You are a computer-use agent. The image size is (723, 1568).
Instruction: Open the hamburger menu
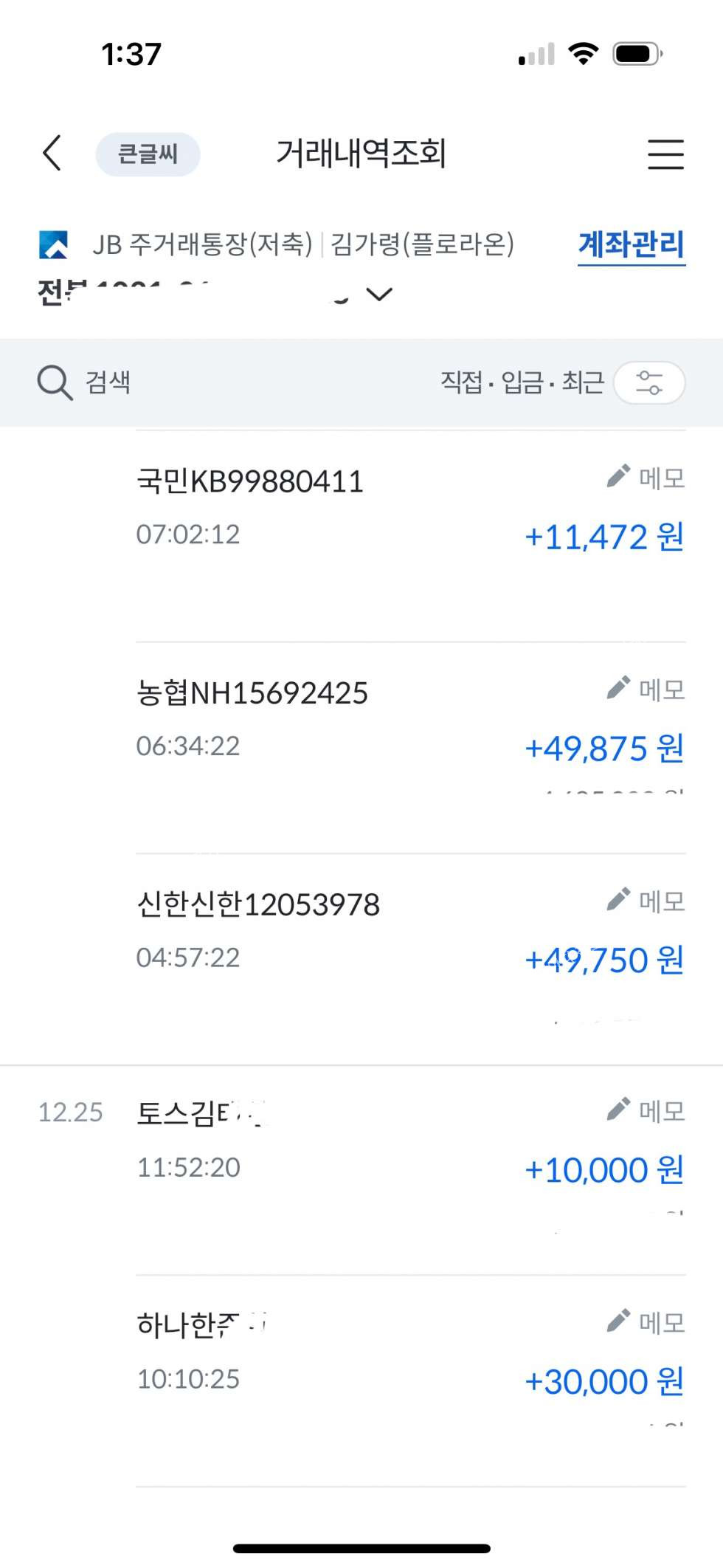pos(665,154)
